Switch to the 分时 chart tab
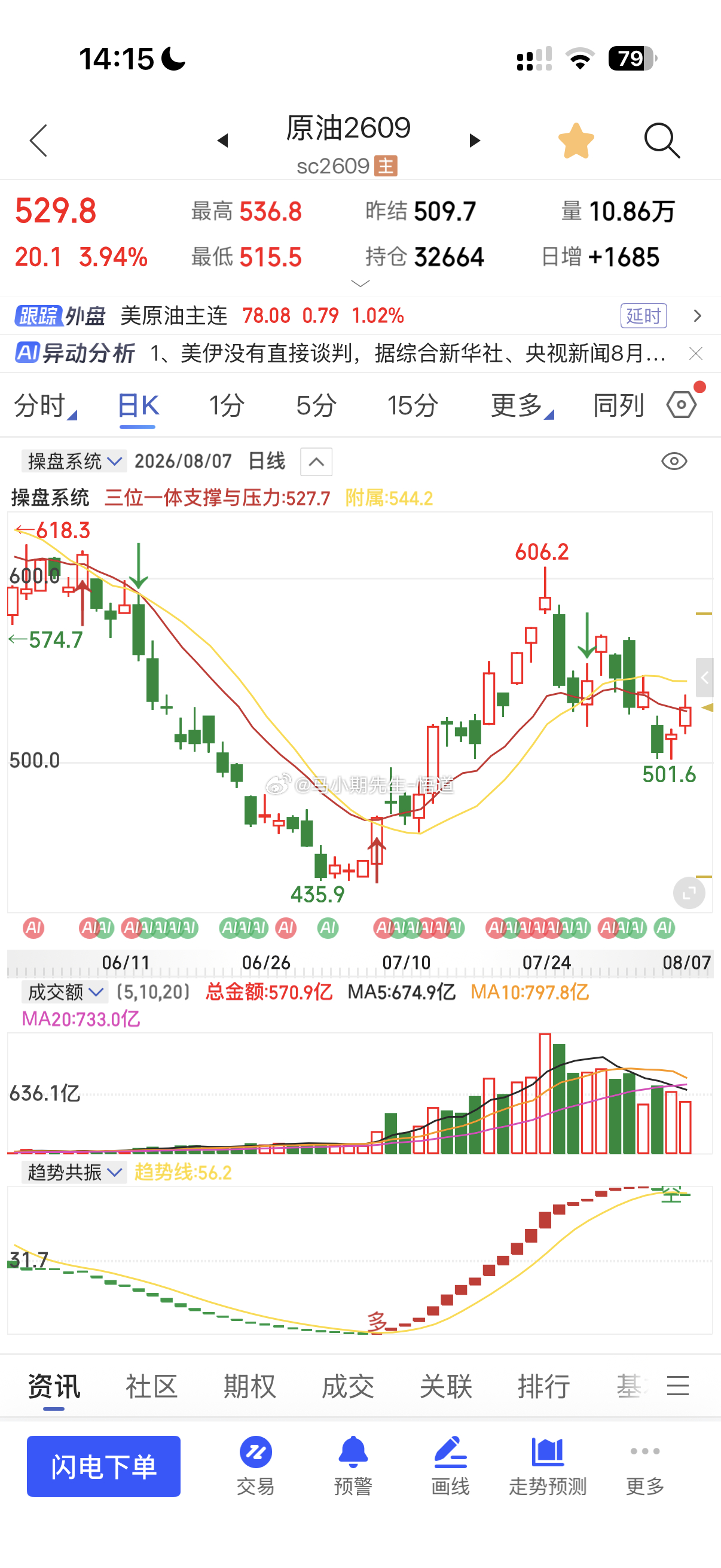The image size is (721, 1568). coord(44,405)
